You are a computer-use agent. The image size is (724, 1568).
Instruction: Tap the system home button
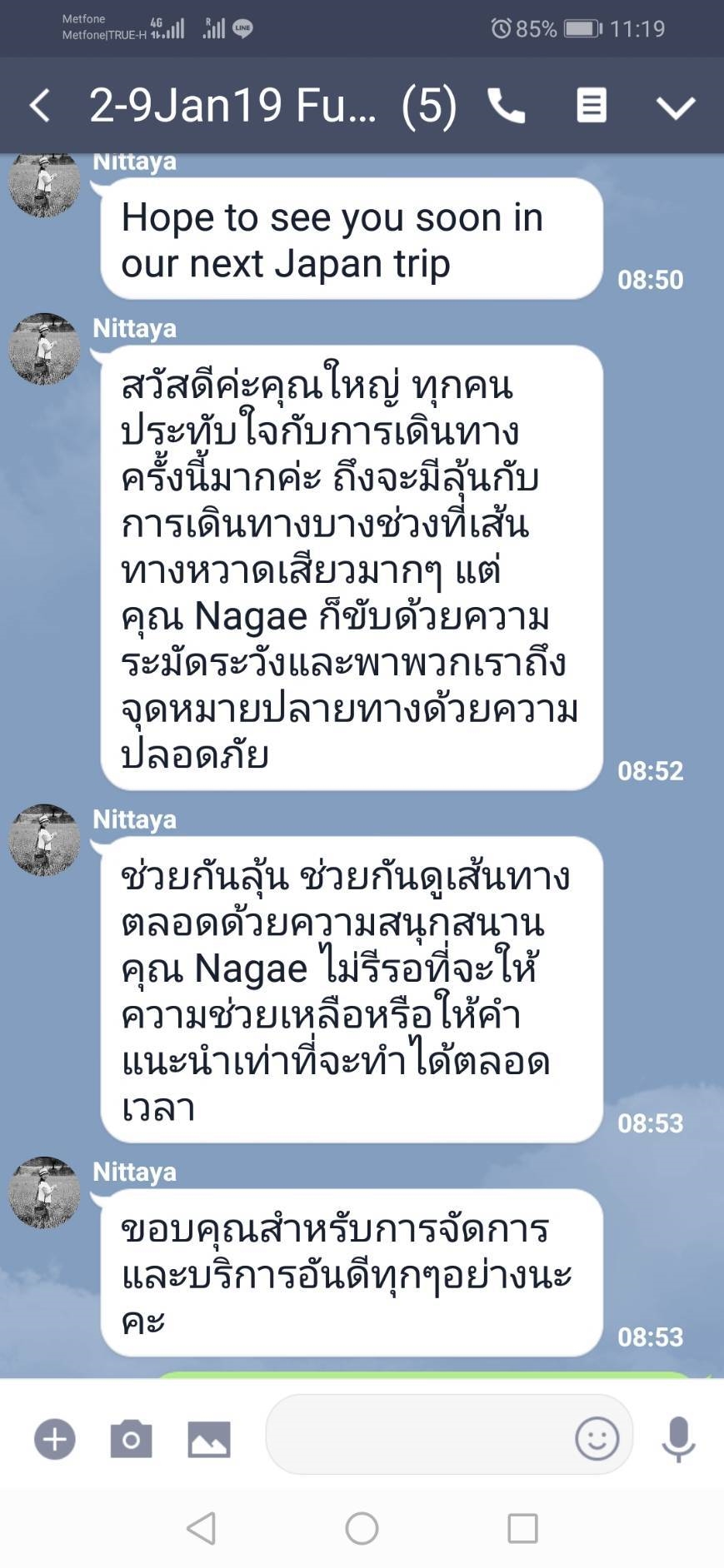pos(362,1528)
